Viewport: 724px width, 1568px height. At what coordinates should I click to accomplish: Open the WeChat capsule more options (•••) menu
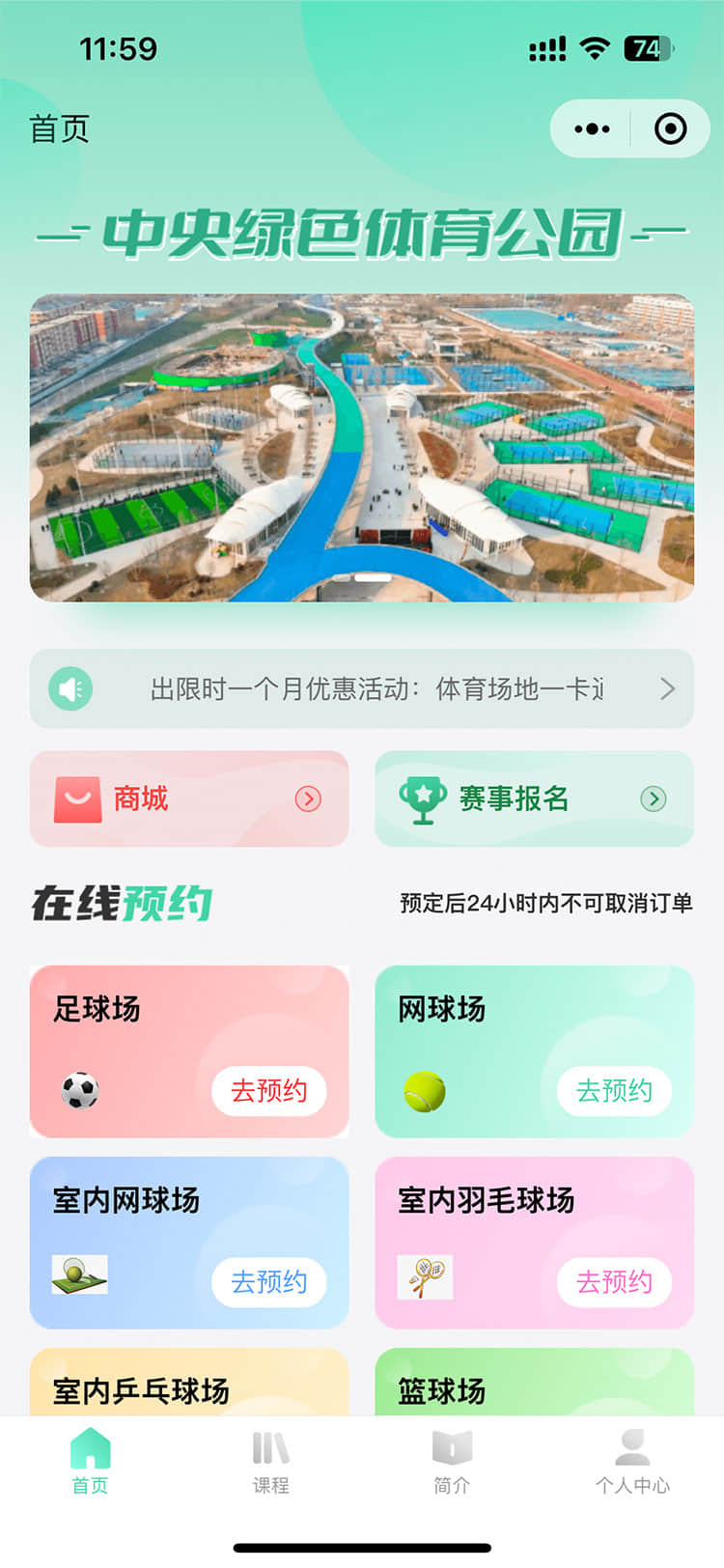(x=590, y=127)
